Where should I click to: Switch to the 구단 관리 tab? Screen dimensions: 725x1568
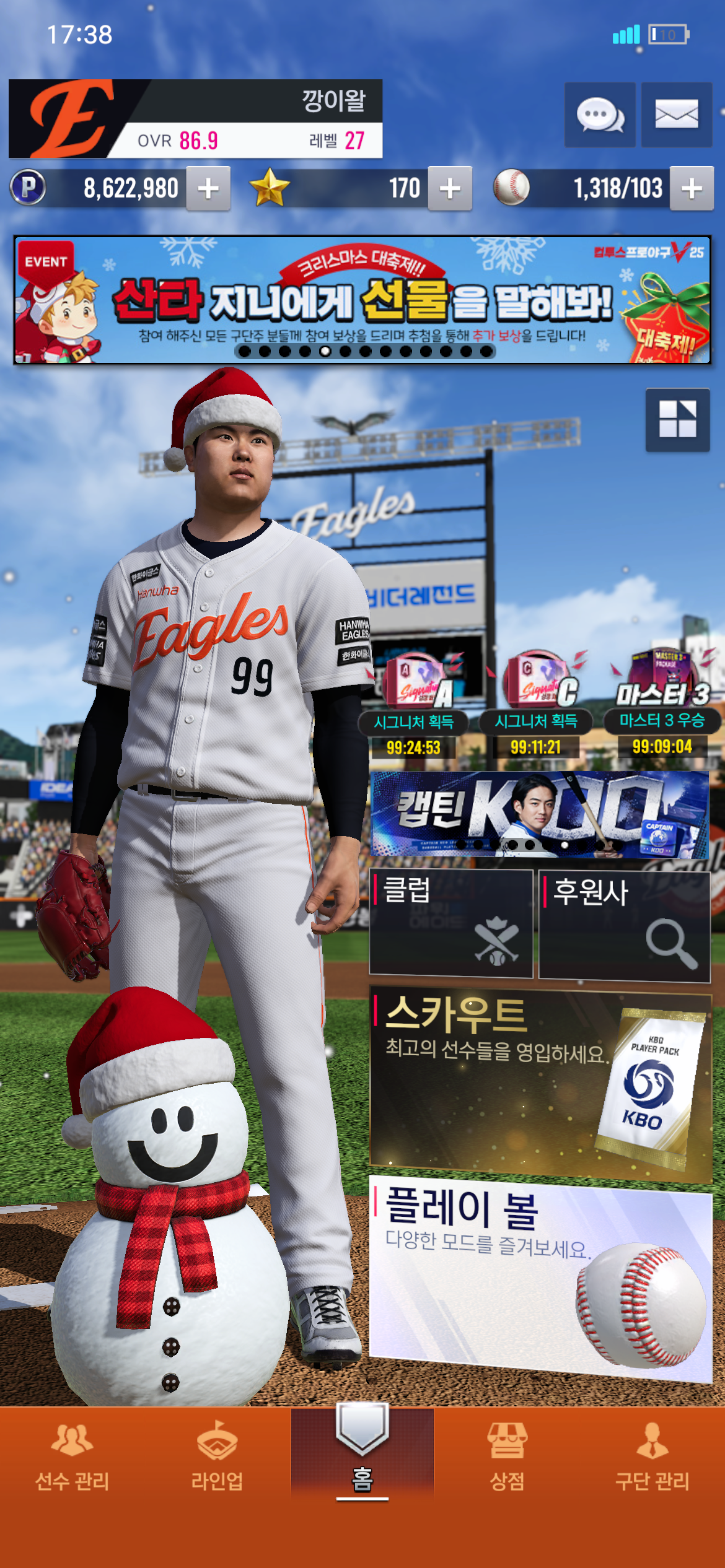click(652, 1458)
